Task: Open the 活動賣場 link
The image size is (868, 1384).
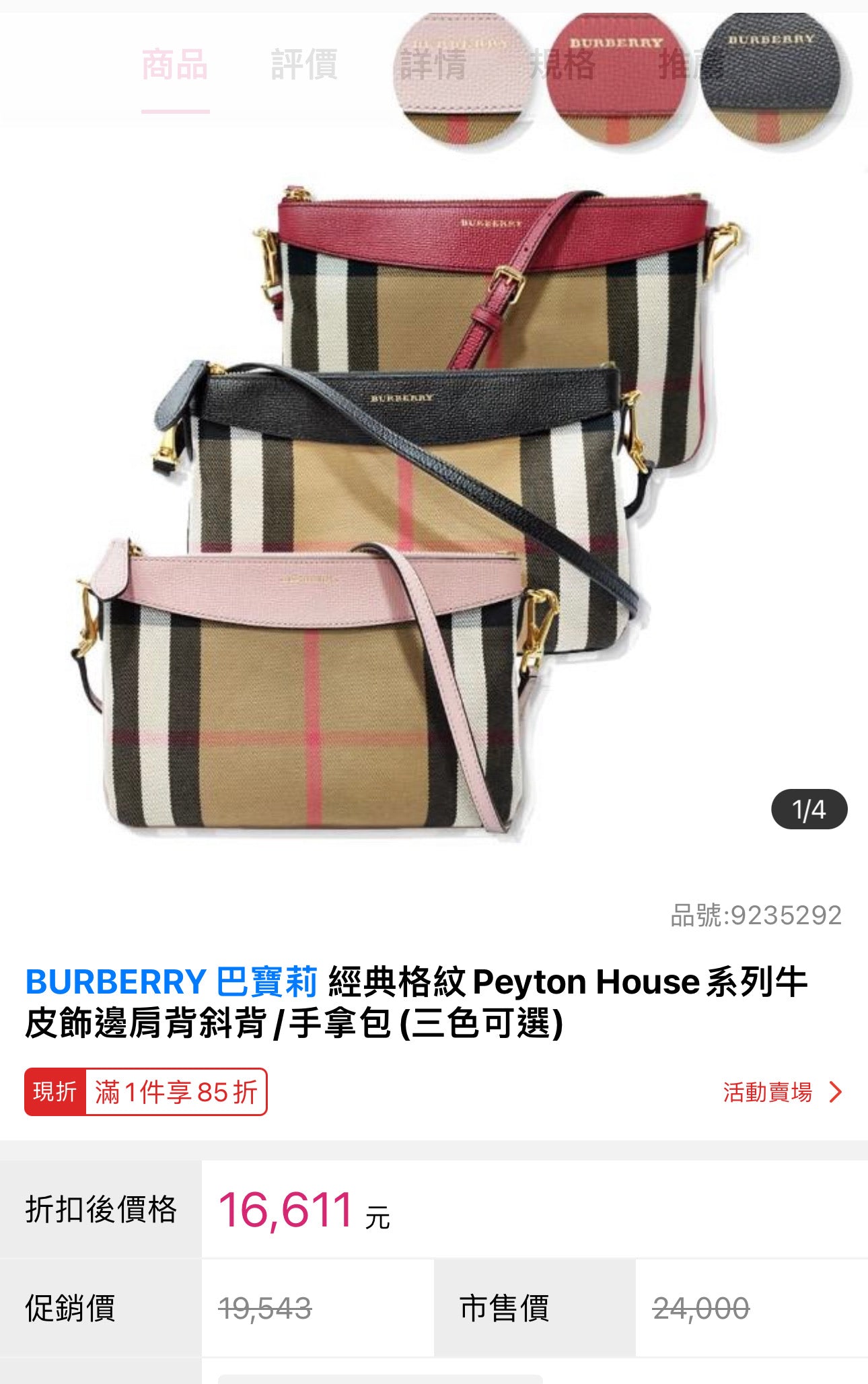Action: tap(782, 1092)
